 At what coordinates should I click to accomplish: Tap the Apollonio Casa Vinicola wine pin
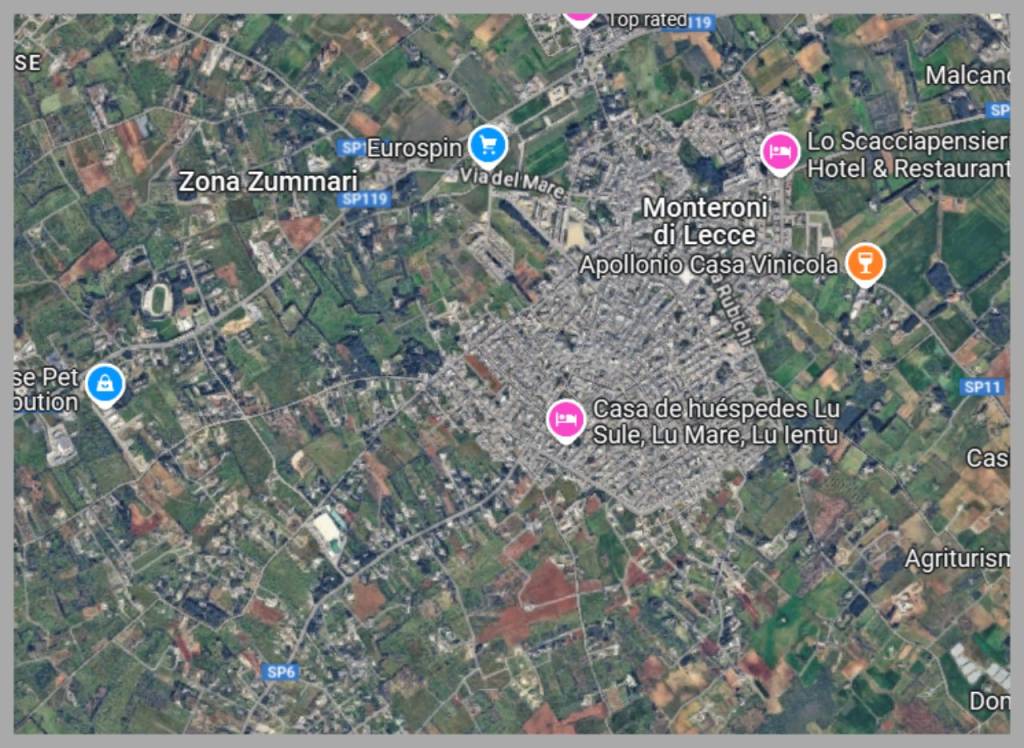[865, 263]
